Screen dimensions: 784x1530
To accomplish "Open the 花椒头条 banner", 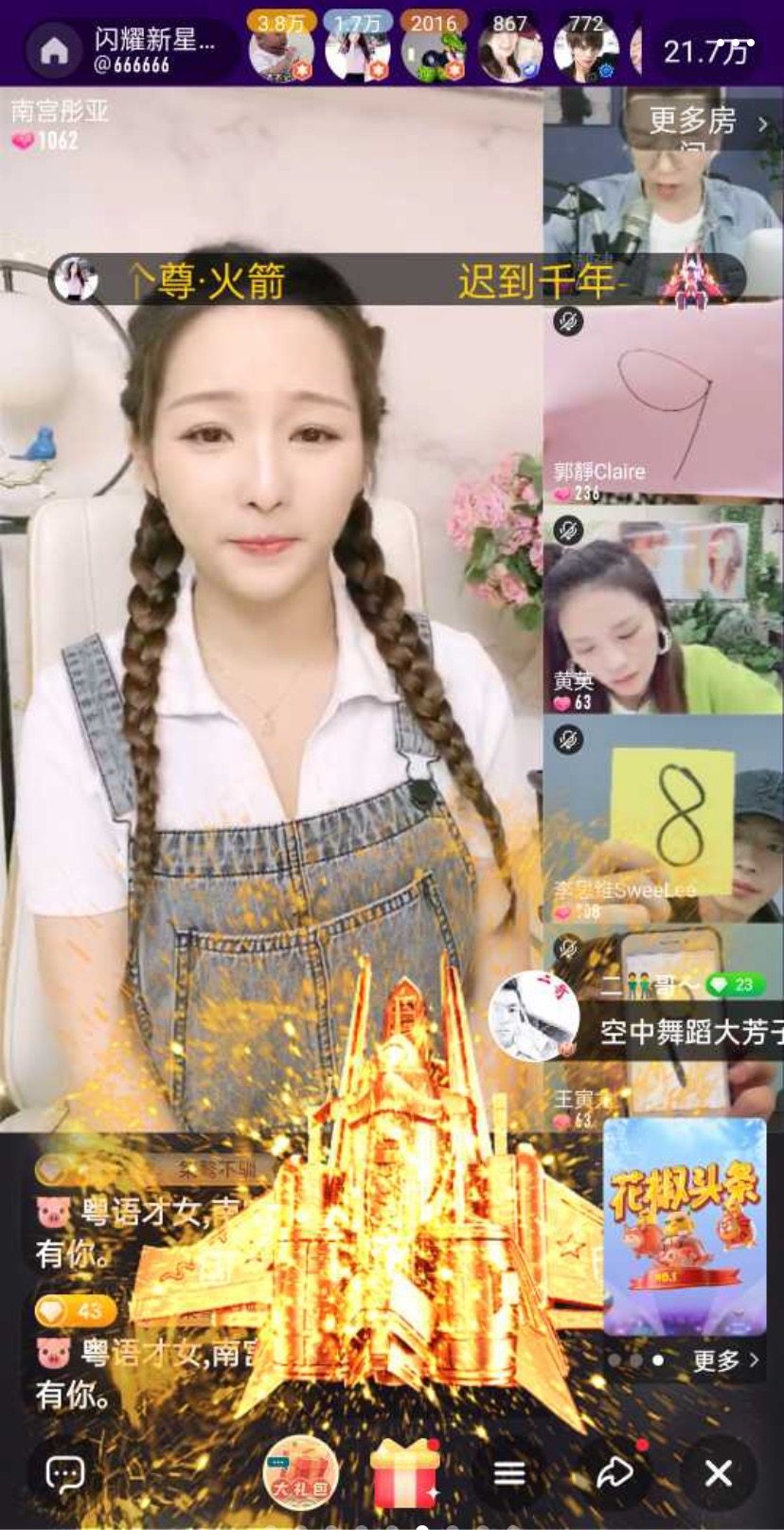I will [684, 1227].
